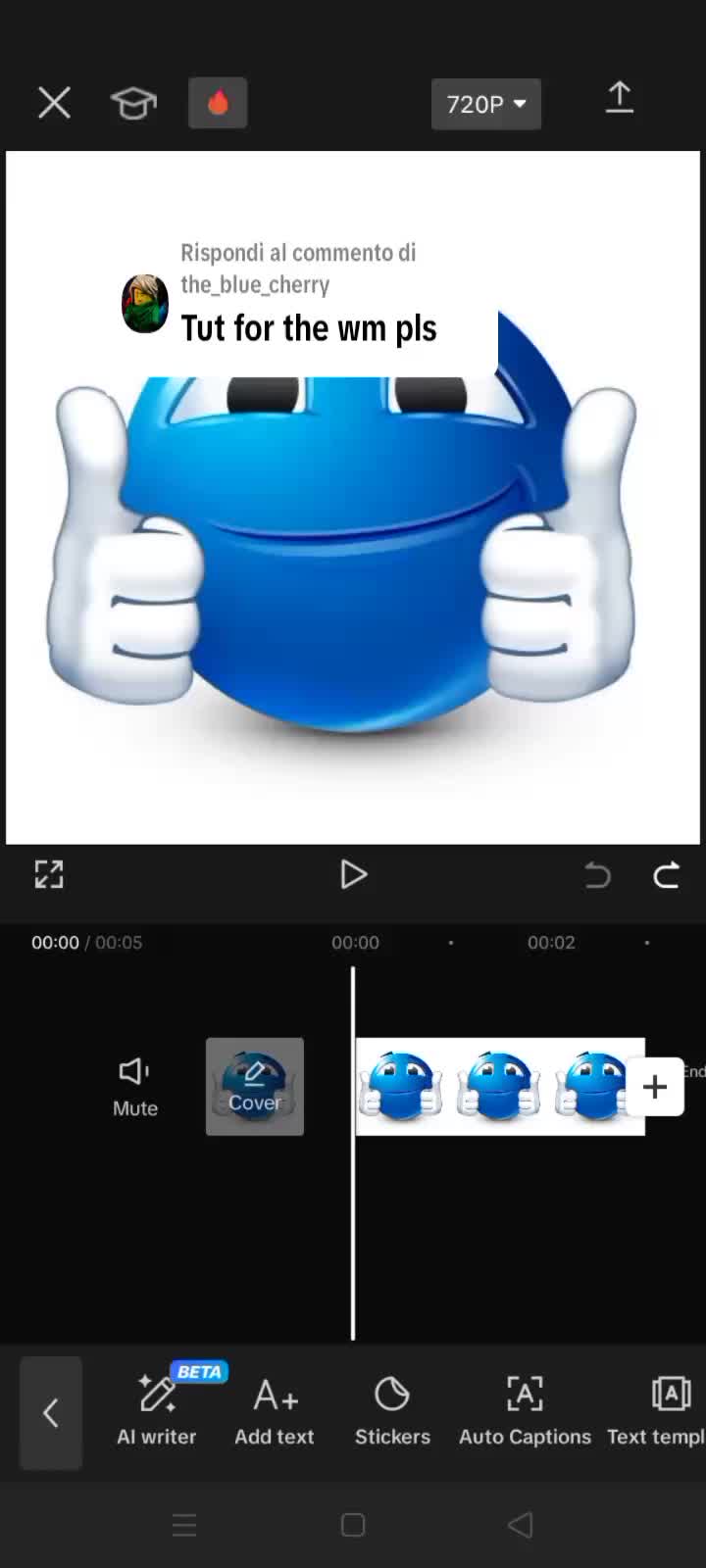The height and width of the screenshot is (1568, 706).
Task: Open the tutorial graduation cap icon
Action: point(133,102)
